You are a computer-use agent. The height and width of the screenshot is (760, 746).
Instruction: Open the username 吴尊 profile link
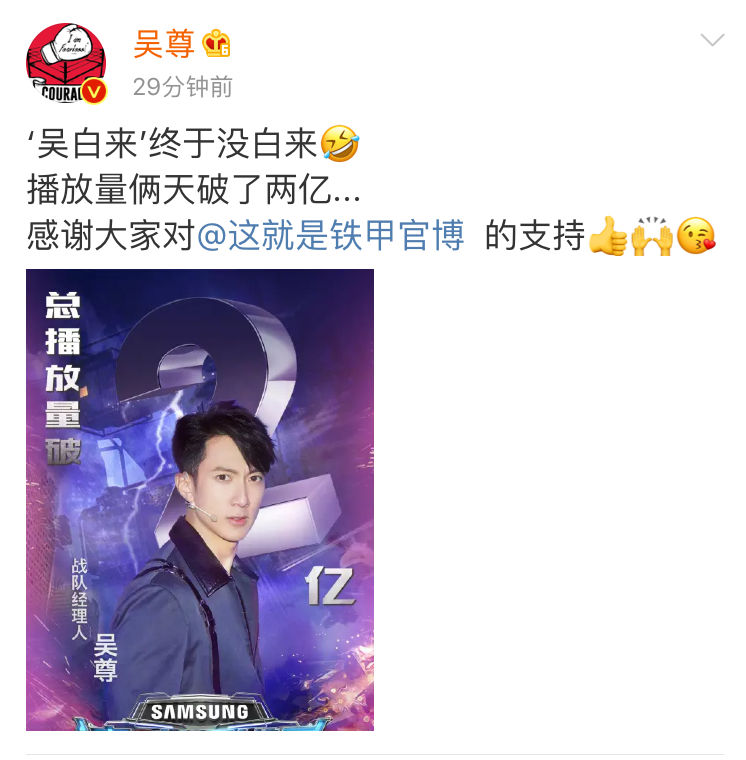coord(165,44)
